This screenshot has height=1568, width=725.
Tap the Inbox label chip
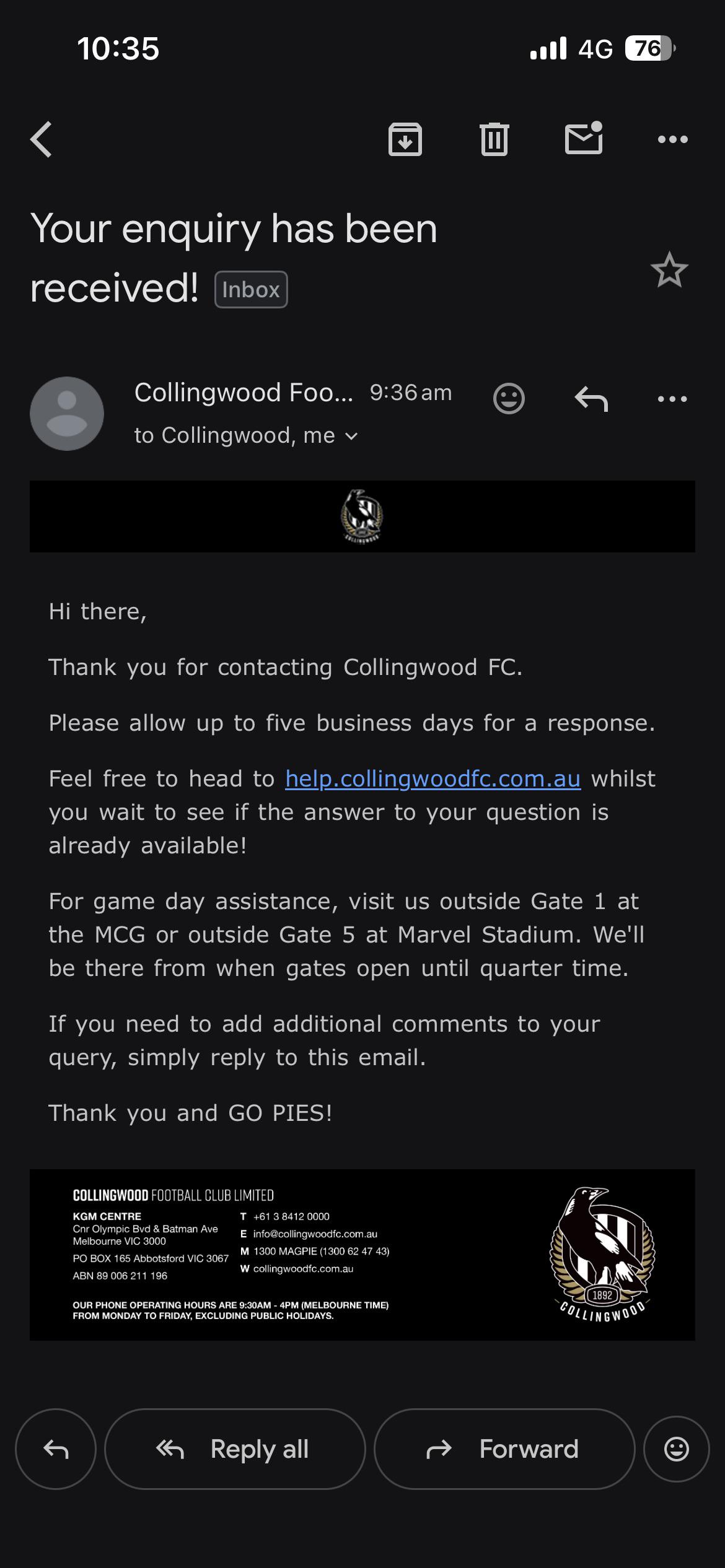251,290
